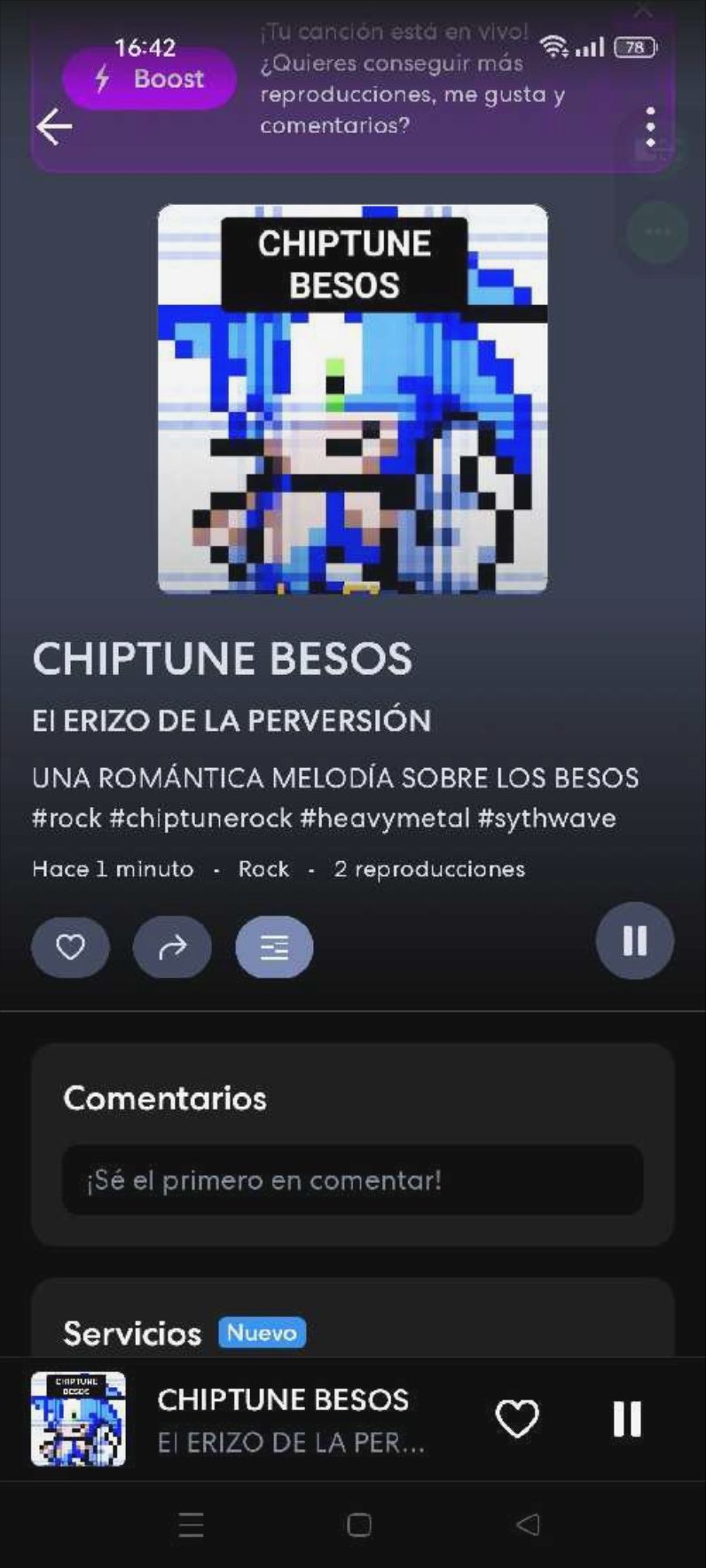The height and width of the screenshot is (1568, 706).
Task: Go back using the top arrow
Action: click(54, 127)
